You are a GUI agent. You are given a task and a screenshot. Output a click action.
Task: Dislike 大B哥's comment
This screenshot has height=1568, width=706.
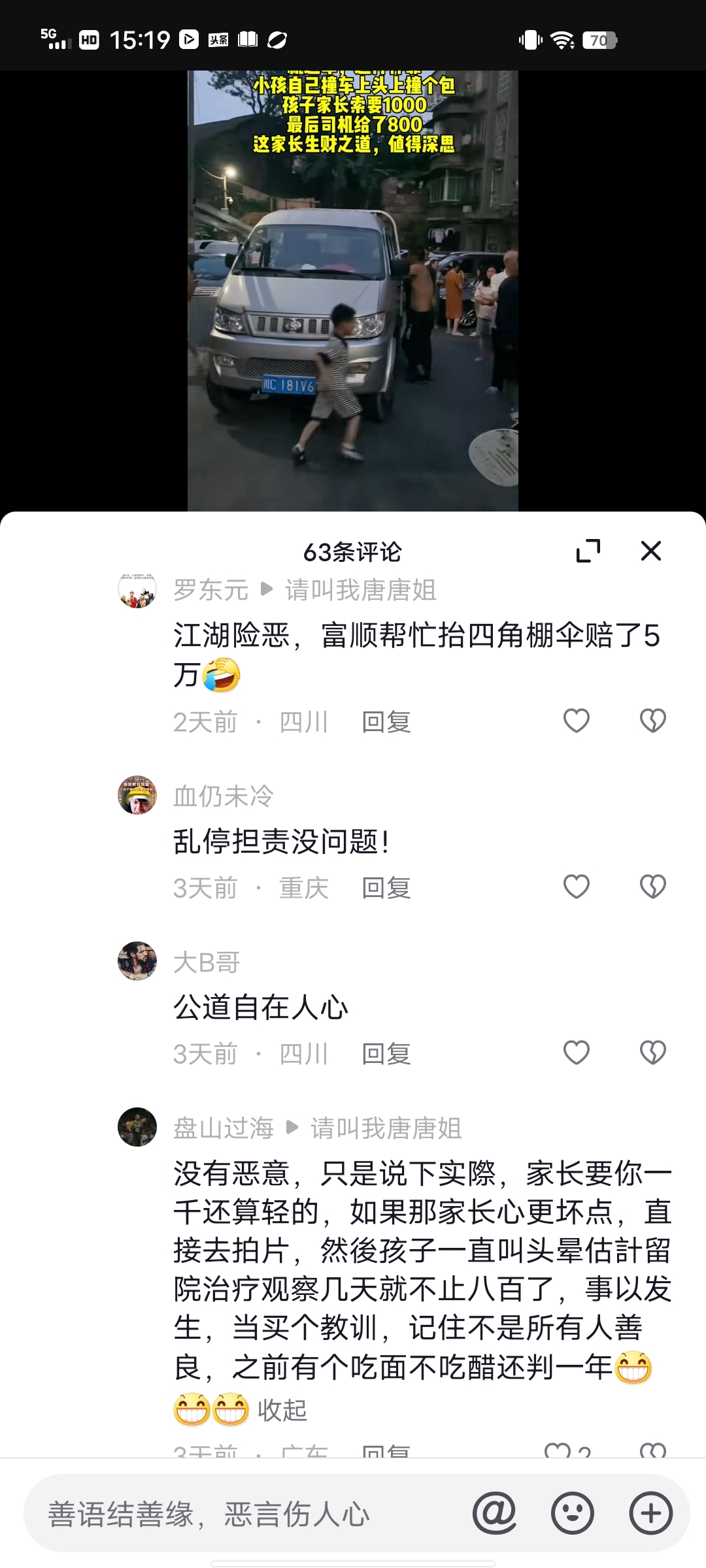(652, 1053)
